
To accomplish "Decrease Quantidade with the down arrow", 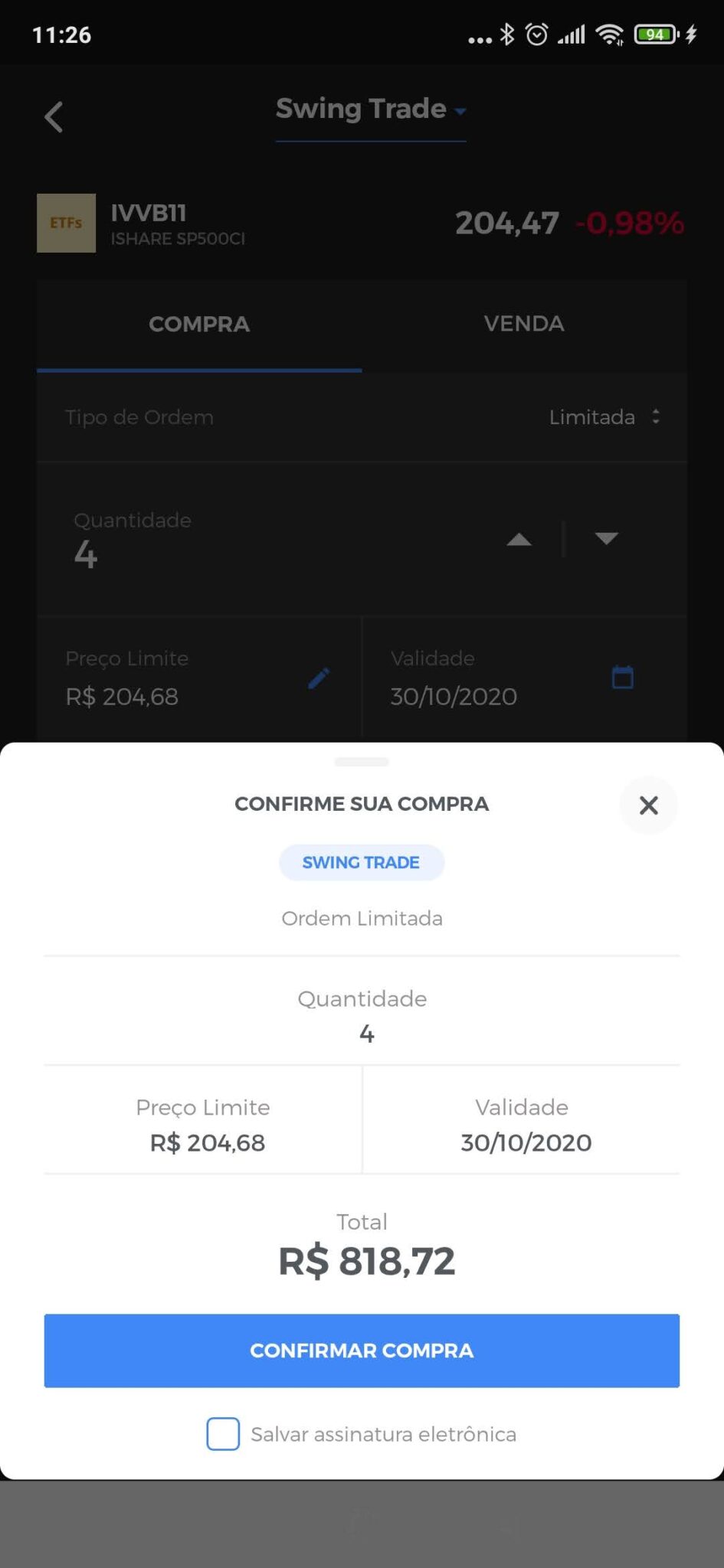I will coord(606,540).
